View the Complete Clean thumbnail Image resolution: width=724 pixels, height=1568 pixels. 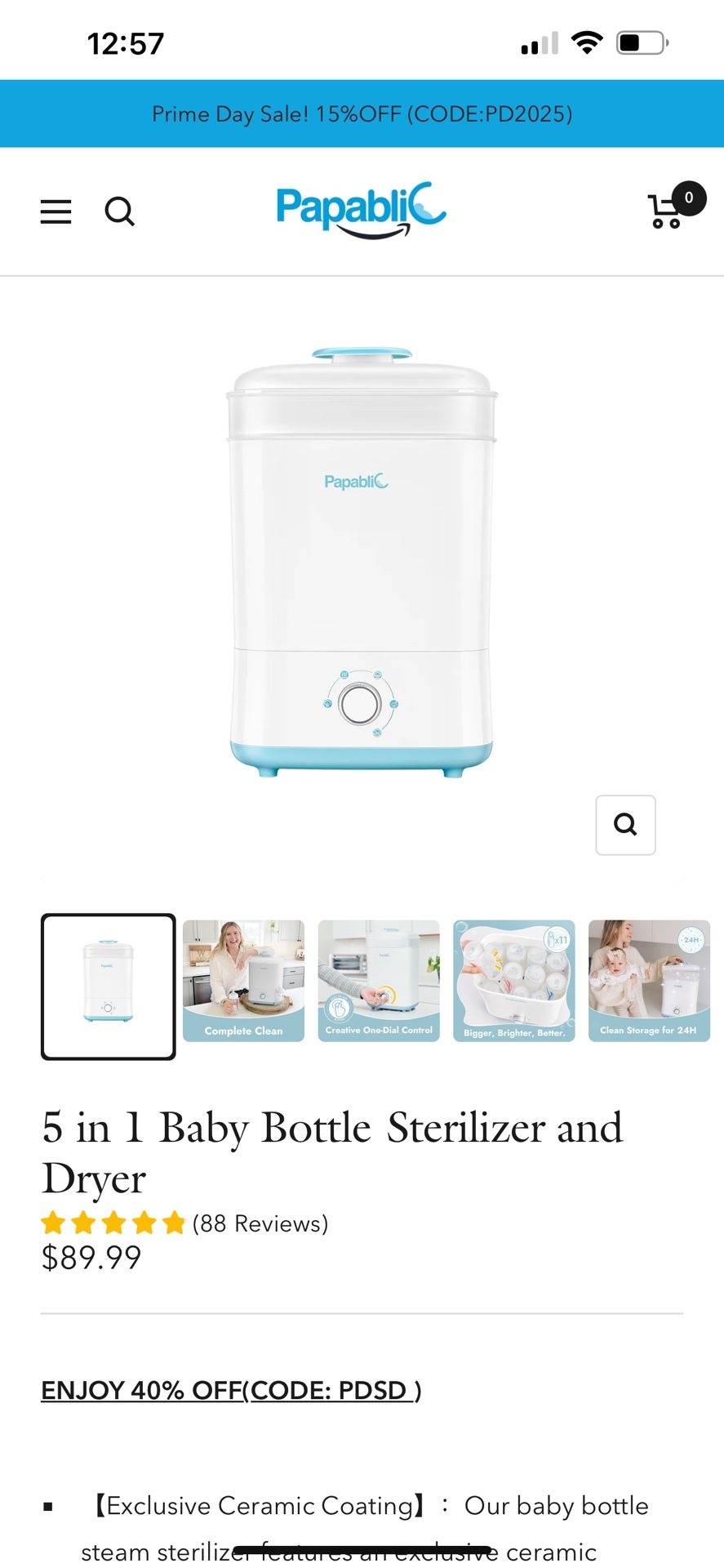[x=243, y=981]
